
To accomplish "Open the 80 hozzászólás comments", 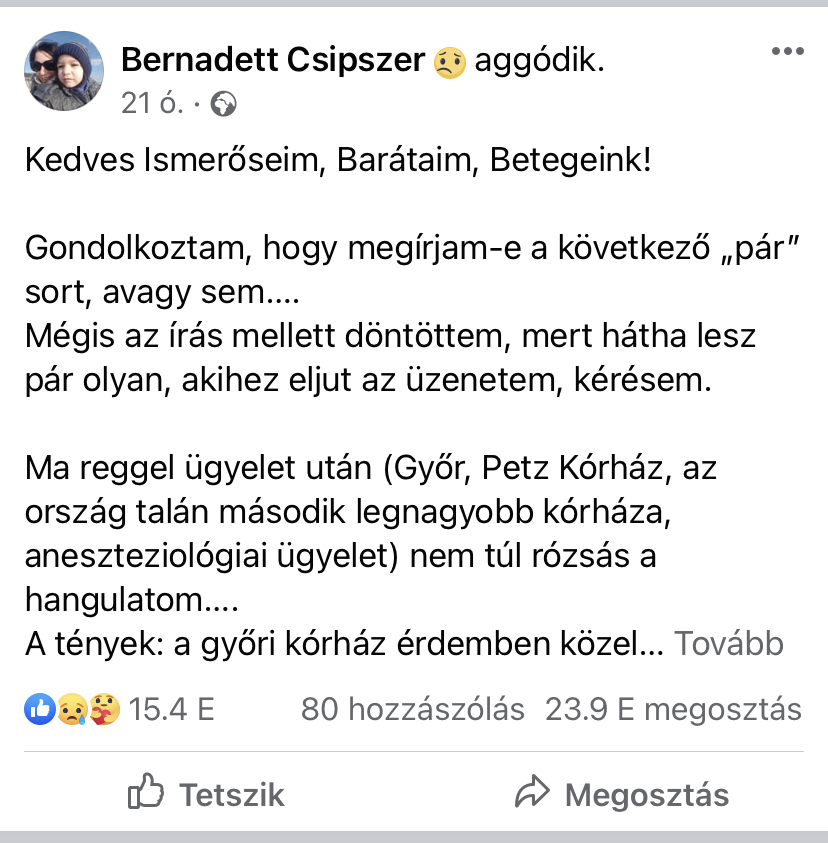I will [412, 710].
